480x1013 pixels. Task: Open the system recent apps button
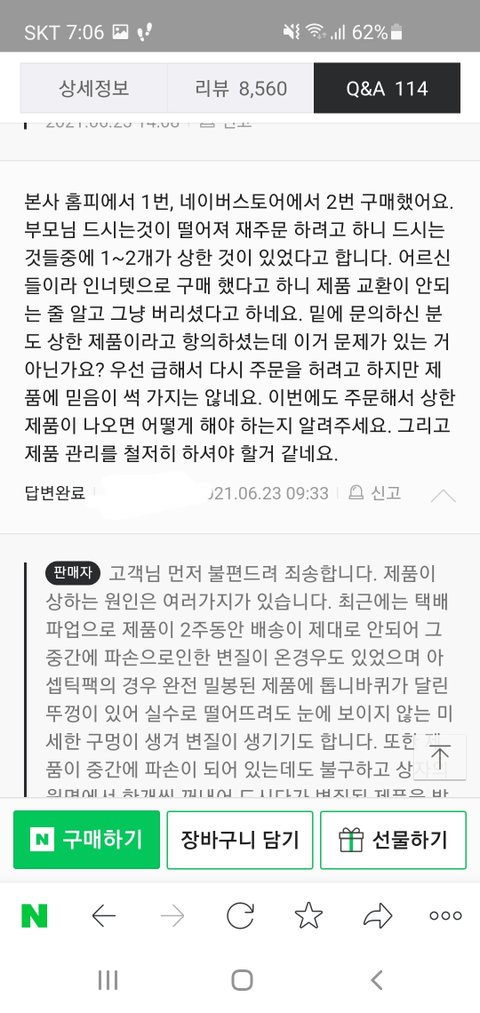107,980
